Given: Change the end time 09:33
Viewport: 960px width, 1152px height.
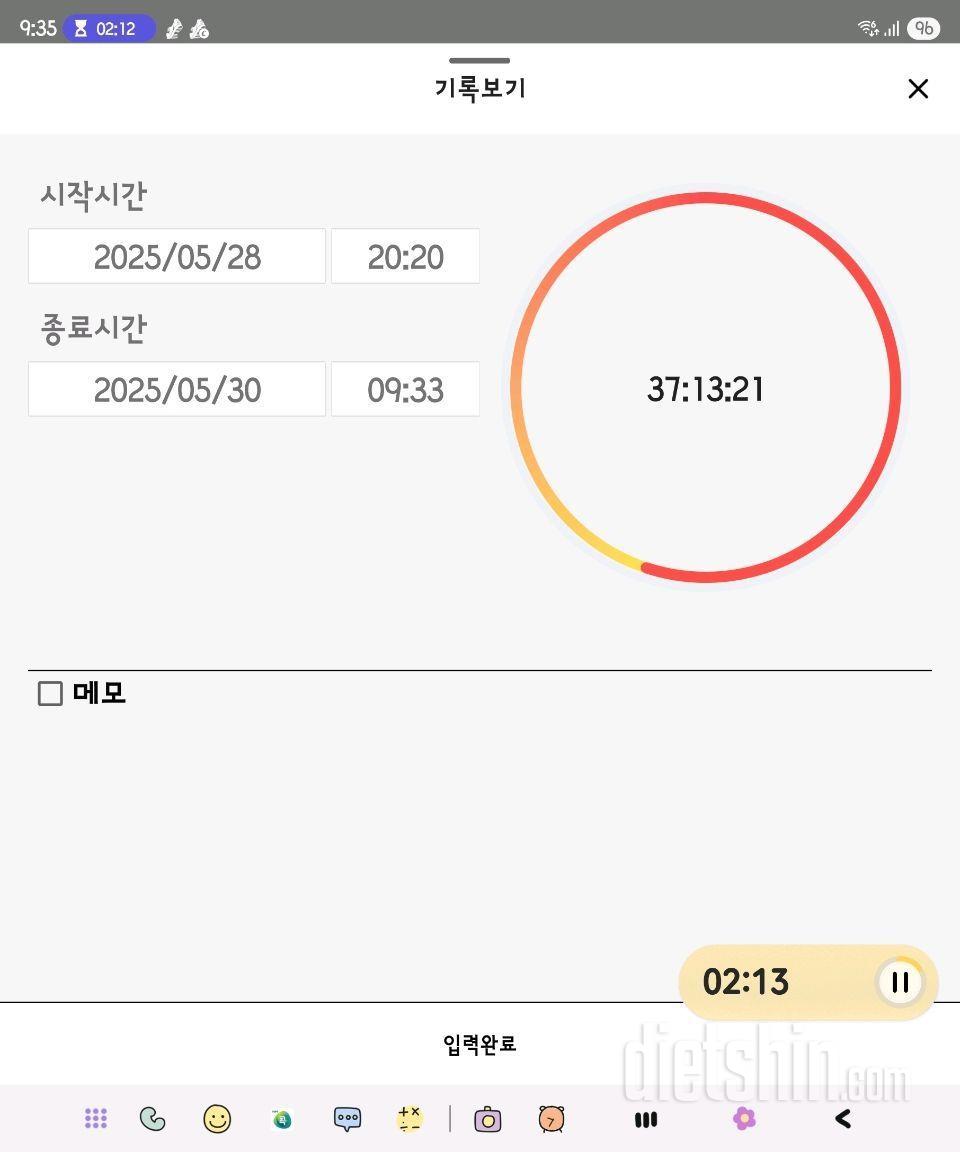Looking at the screenshot, I should pyautogui.click(x=405, y=390).
